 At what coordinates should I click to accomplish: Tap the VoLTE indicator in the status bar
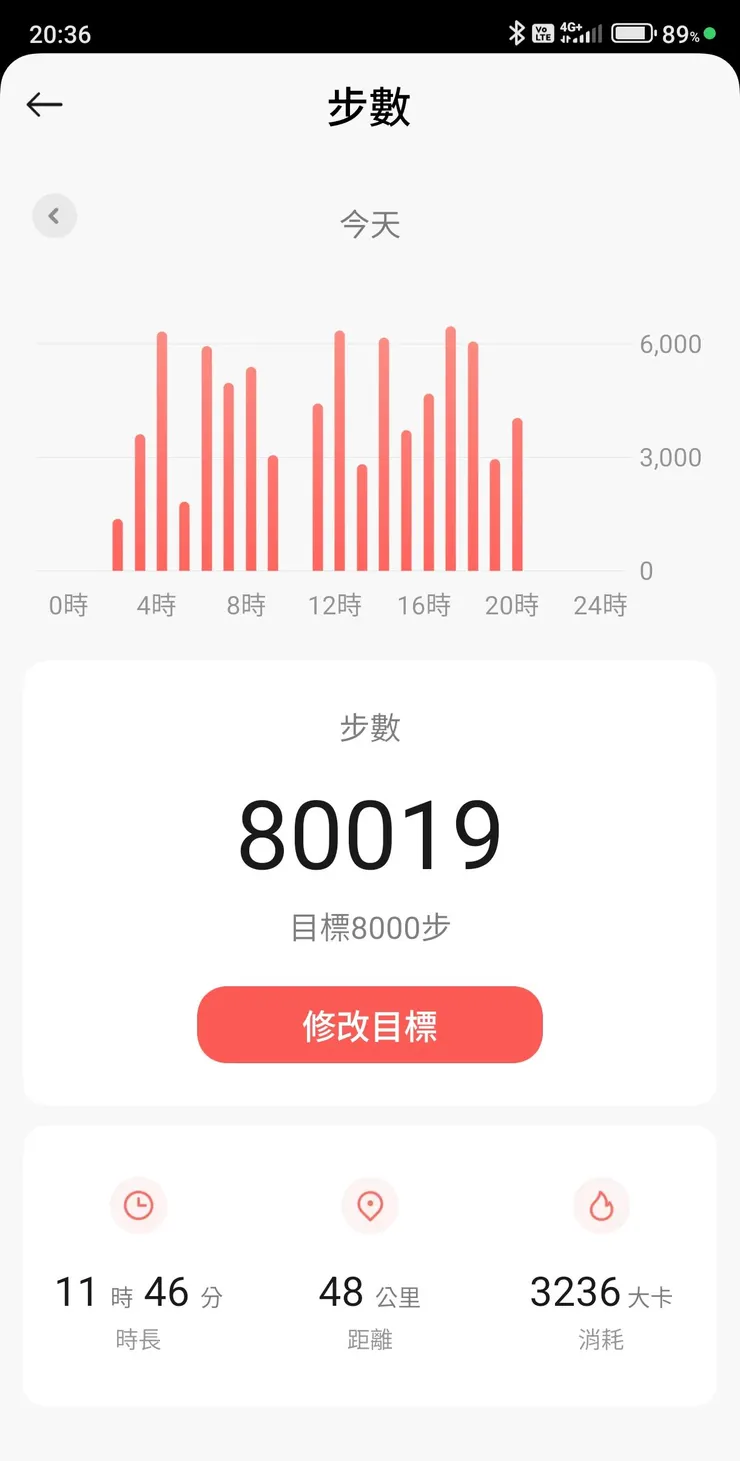[543, 31]
